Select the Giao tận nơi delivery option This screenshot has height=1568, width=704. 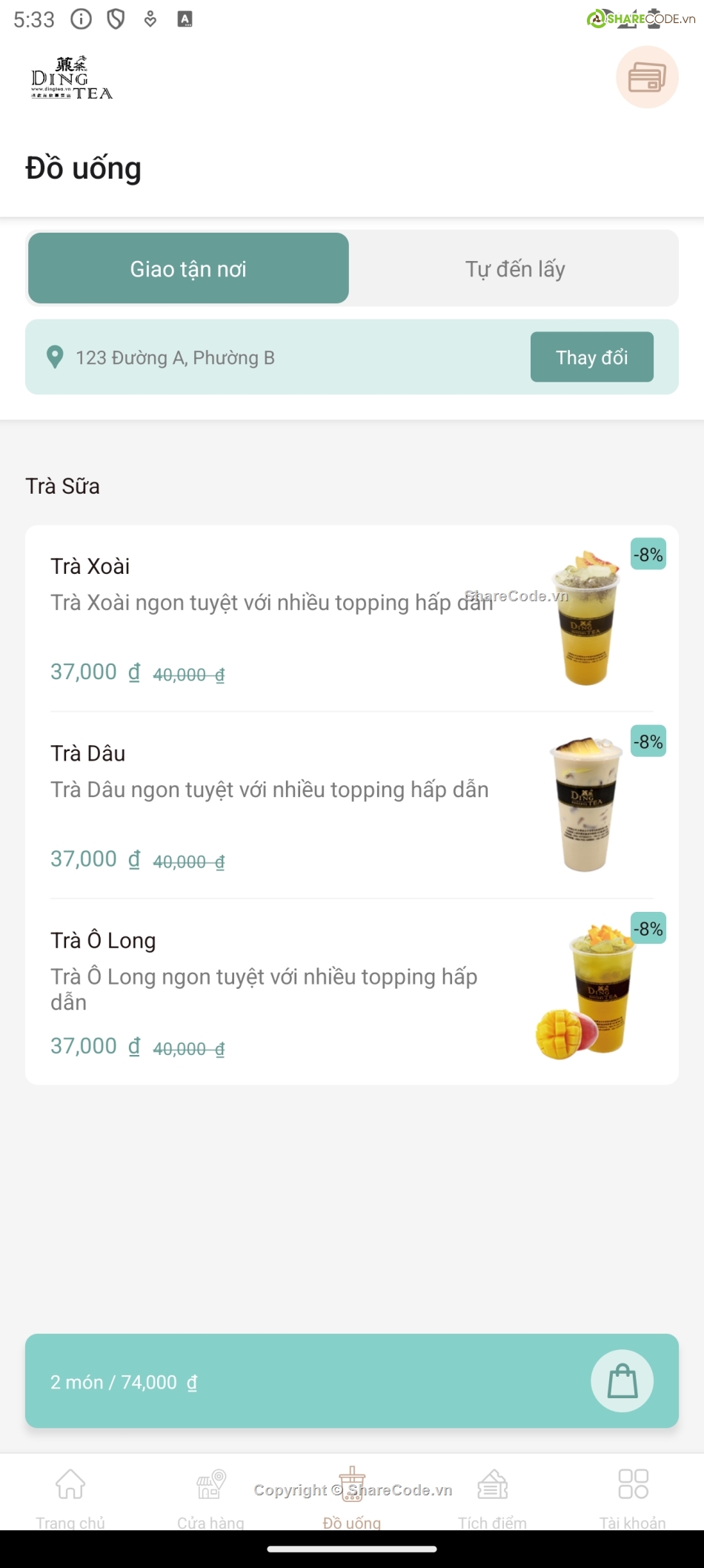(188, 268)
